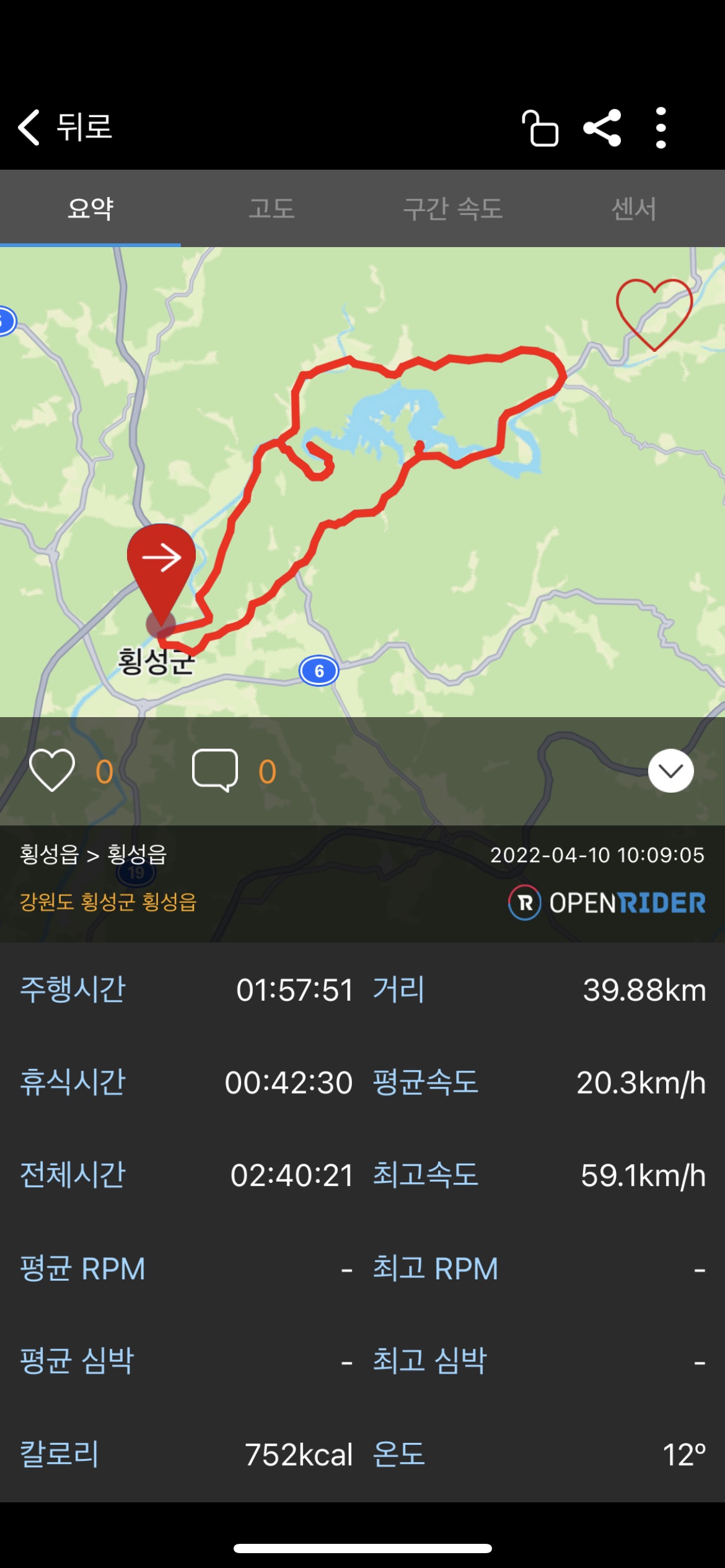
Task: Open the three-dot overflow menu
Action: [661, 128]
